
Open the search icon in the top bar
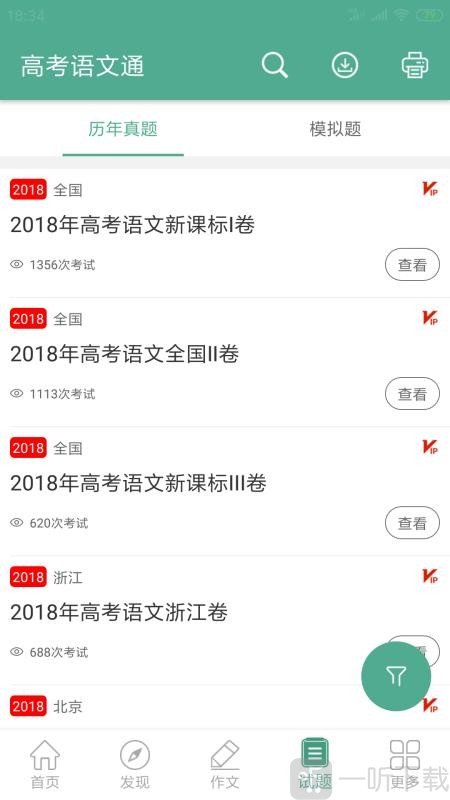[274, 65]
